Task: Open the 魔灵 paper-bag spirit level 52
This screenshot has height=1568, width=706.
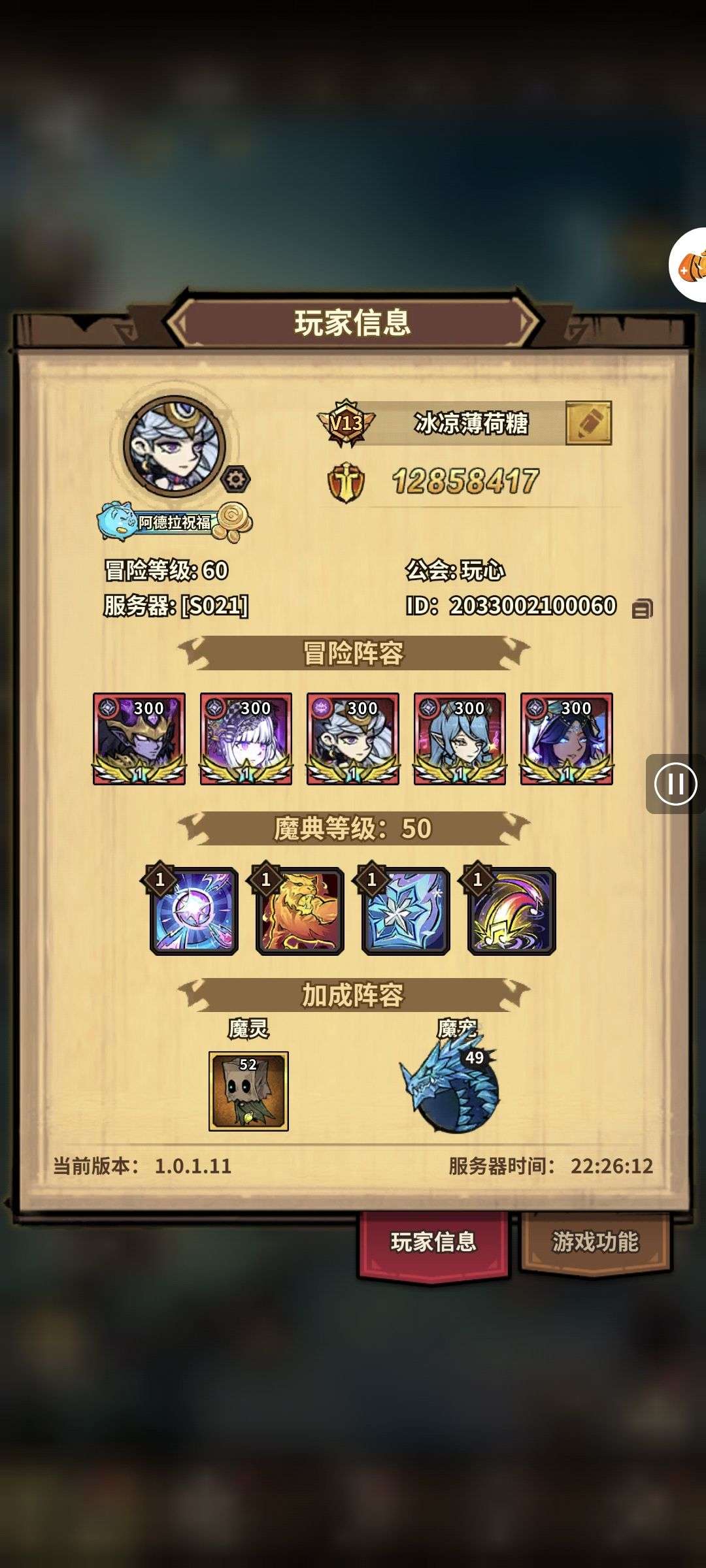Action: pos(248,1091)
